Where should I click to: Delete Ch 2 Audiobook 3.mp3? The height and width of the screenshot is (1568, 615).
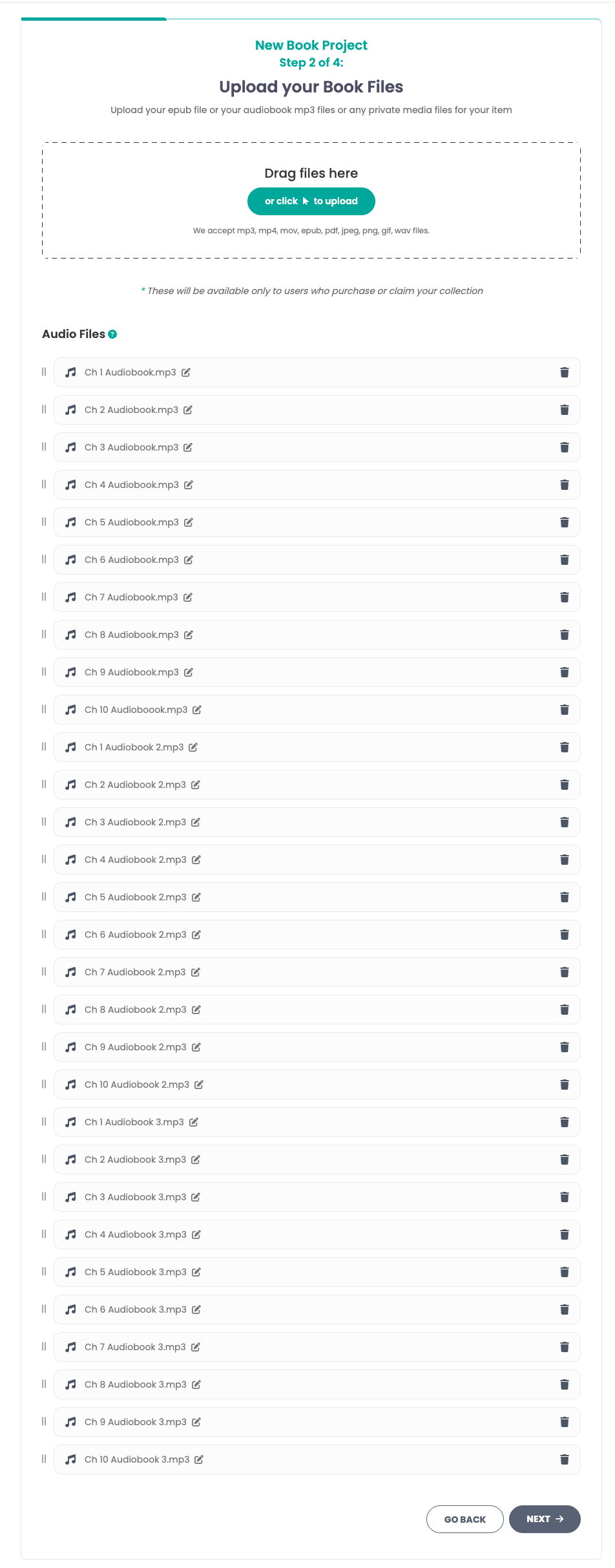tap(564, 1160)
